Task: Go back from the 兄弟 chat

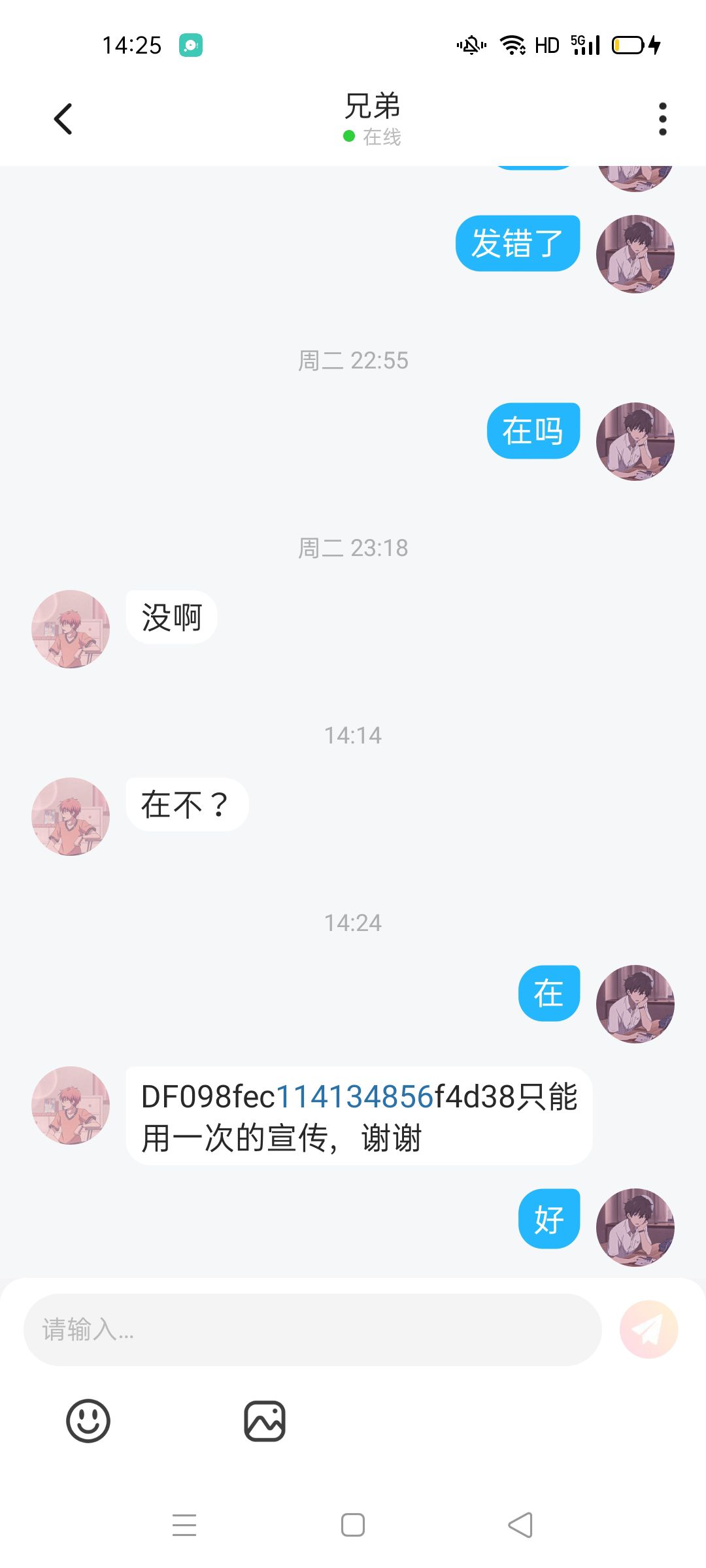Action: tap(63, 119)
